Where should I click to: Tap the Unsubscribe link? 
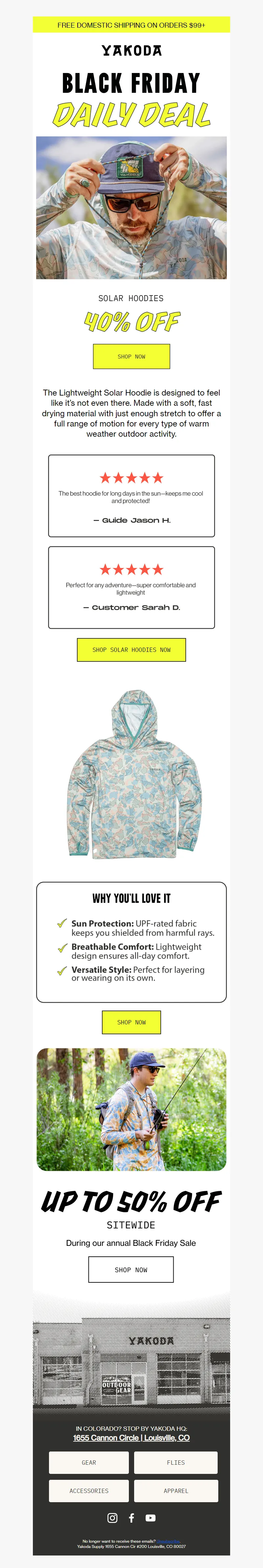(169, 1541)
